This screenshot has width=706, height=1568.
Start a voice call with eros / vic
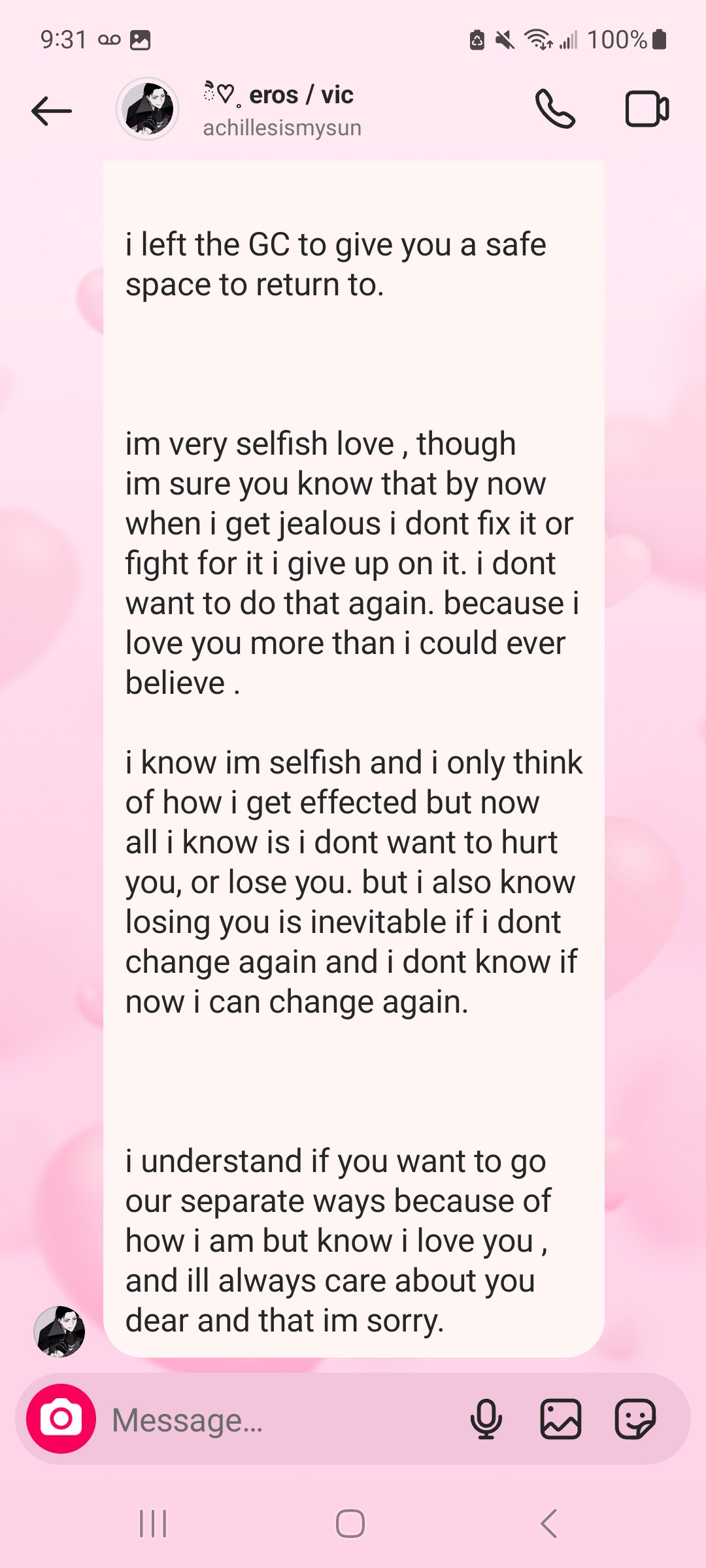(x=555, y=109)
